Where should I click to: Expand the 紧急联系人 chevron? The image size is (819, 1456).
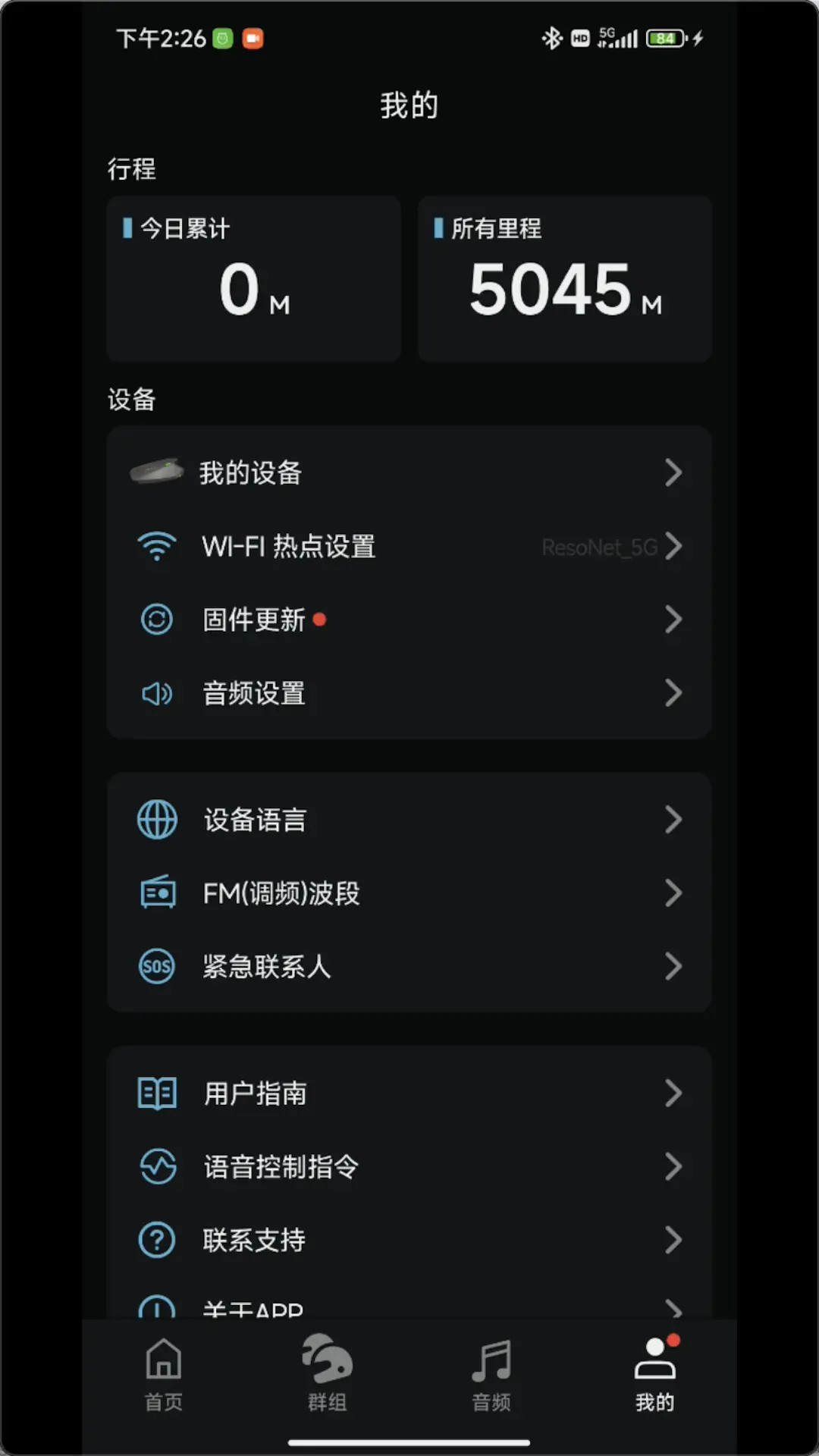(x=674, y=966)
